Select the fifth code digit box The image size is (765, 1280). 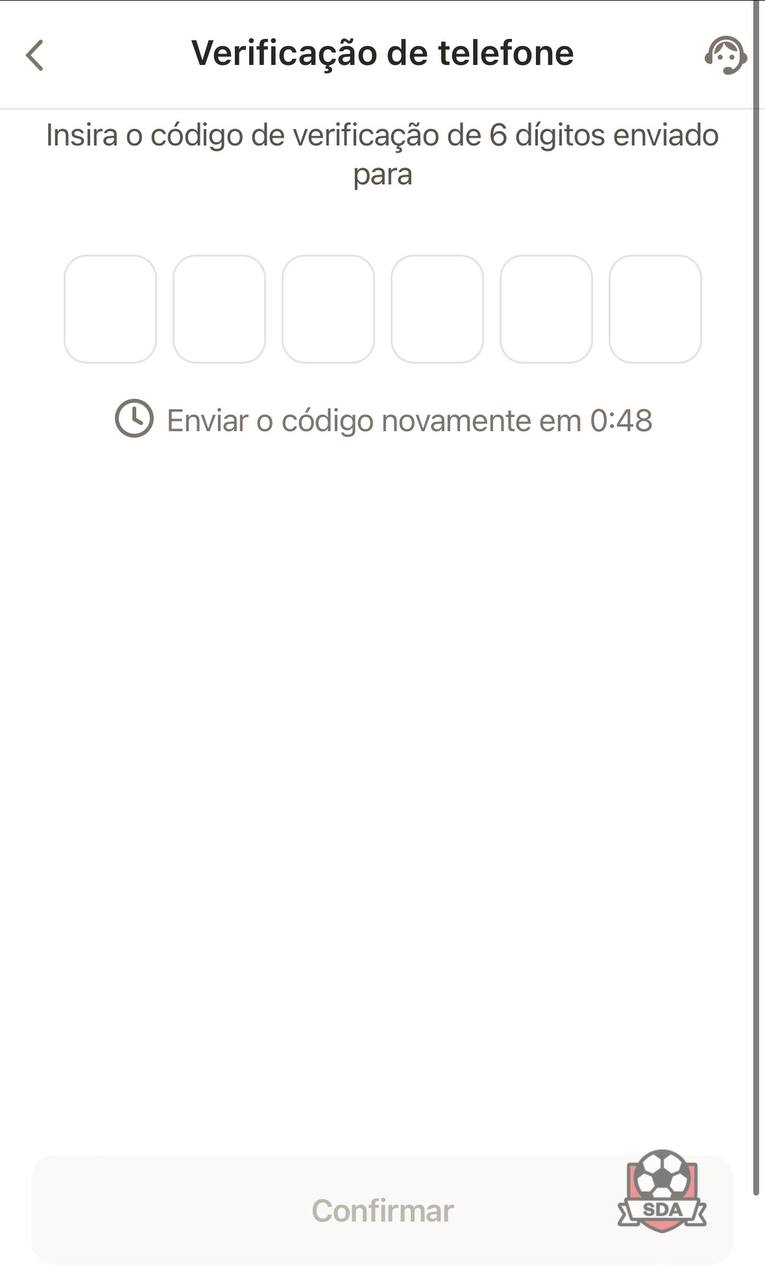click(546, 309)
